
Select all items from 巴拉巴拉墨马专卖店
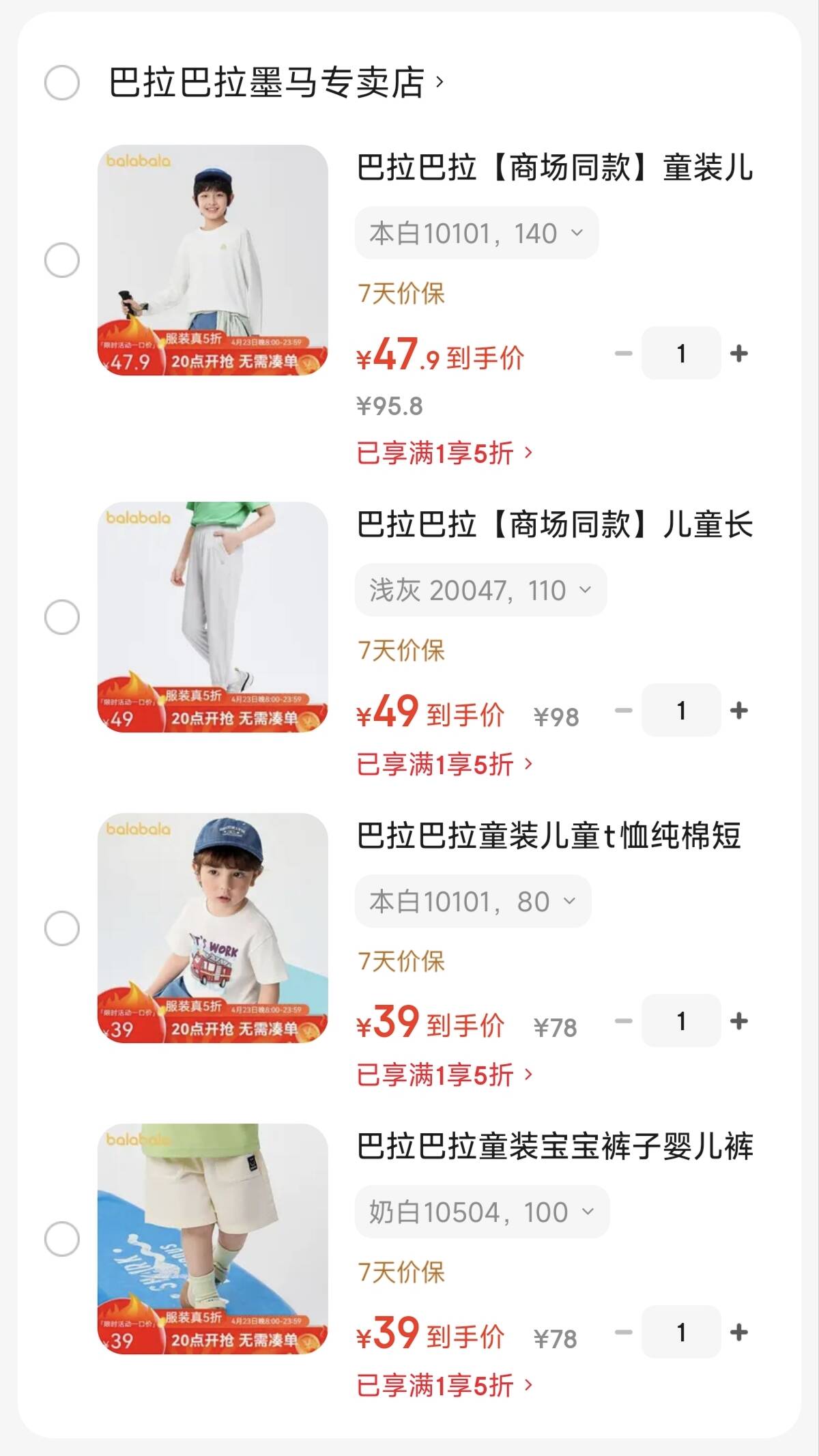[x=62, y=83]
